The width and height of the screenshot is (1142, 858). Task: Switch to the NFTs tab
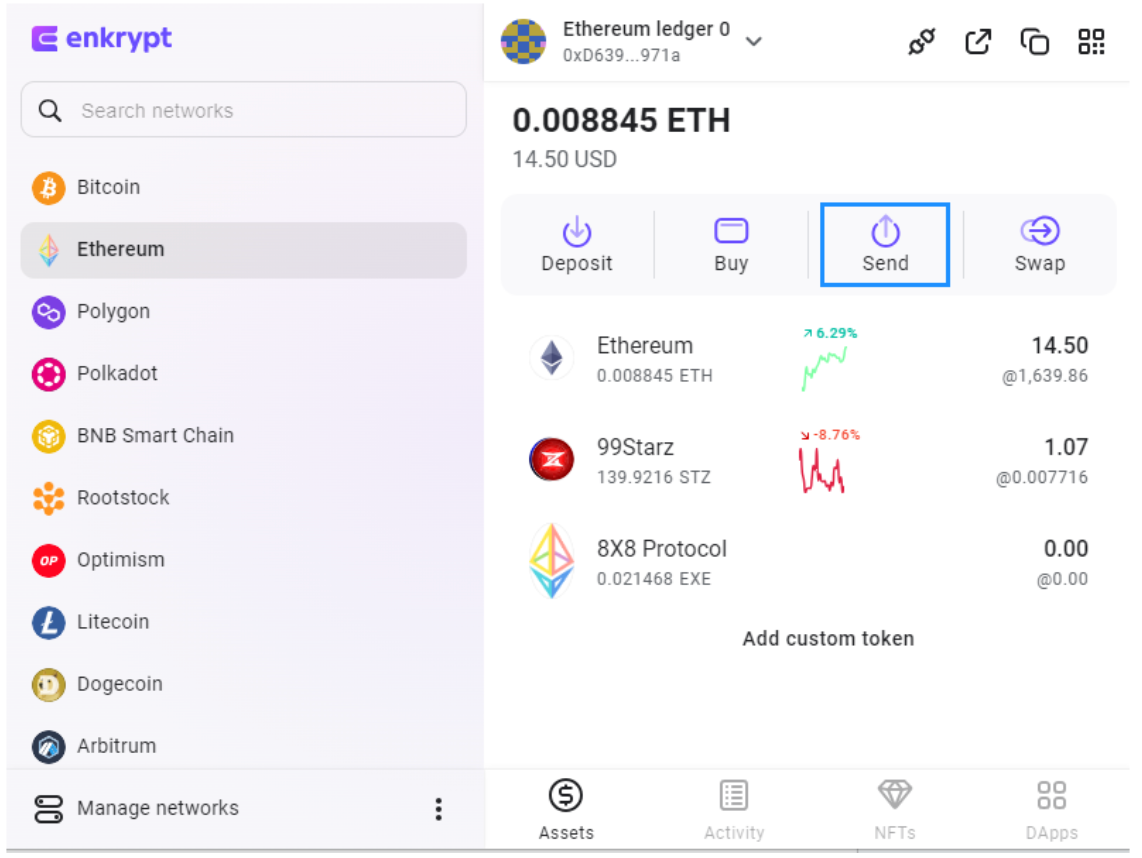pos(894,810)
